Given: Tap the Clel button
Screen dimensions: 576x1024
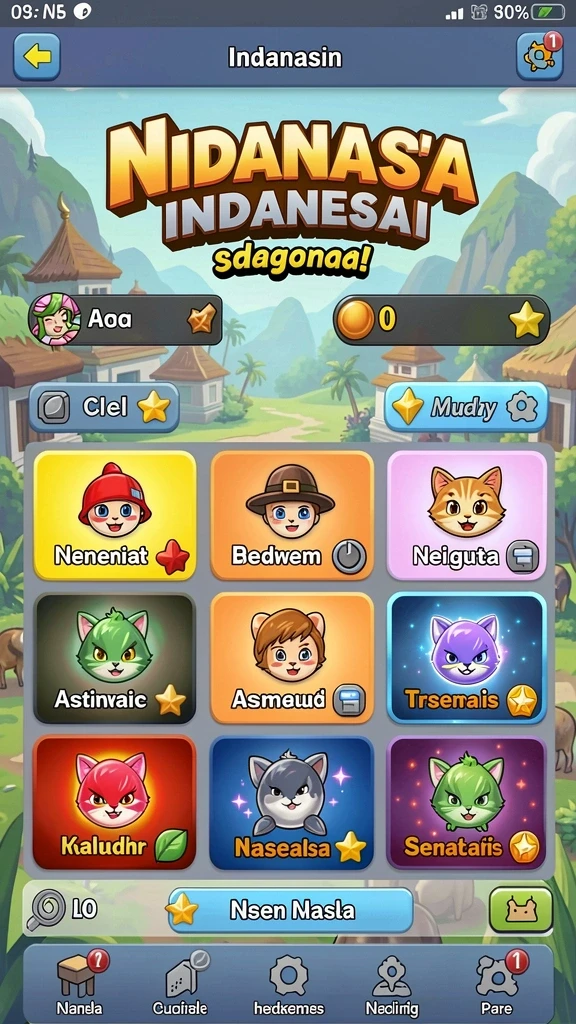Looking at the screenshot, I should tap(104, 408).
